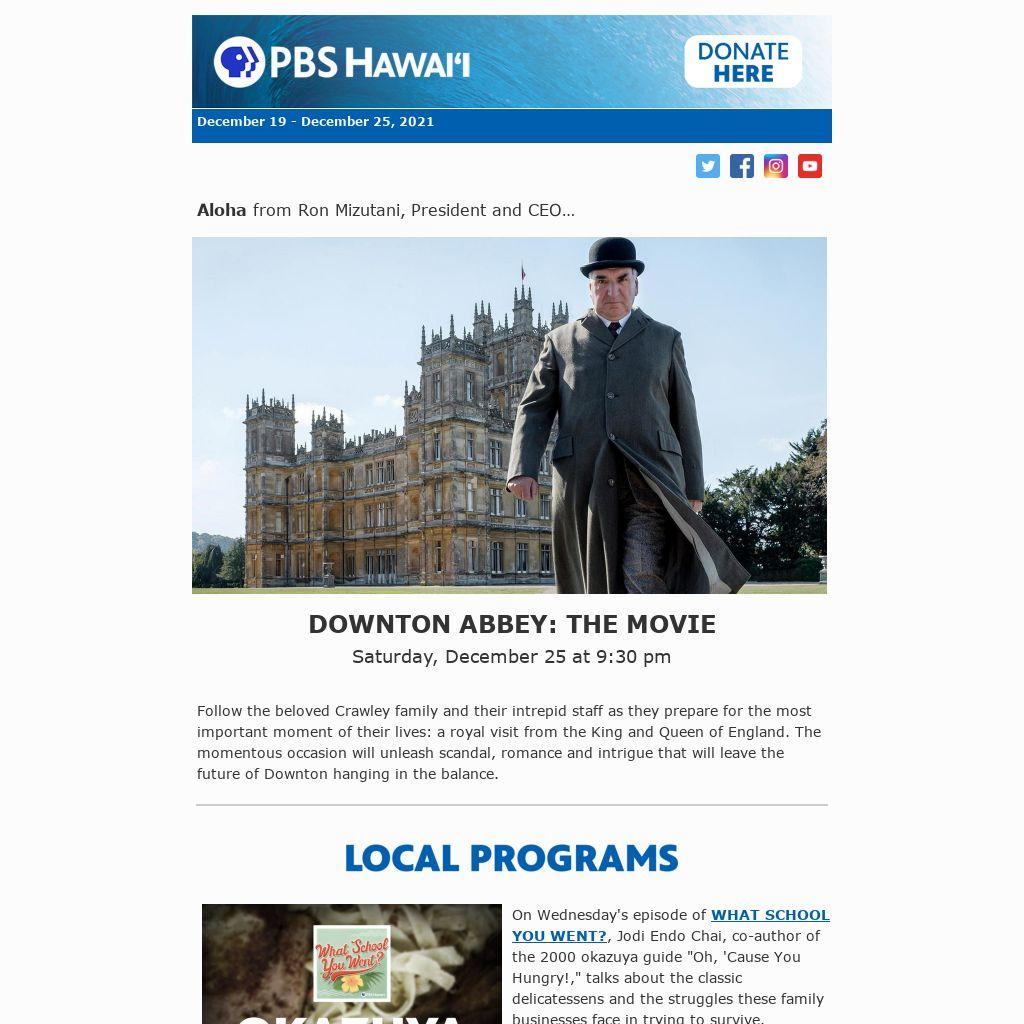The width and height of the screenshot is (1024, 1024).
Task: Go to the YouTube channel icon
Action: (x=810, y=166)
